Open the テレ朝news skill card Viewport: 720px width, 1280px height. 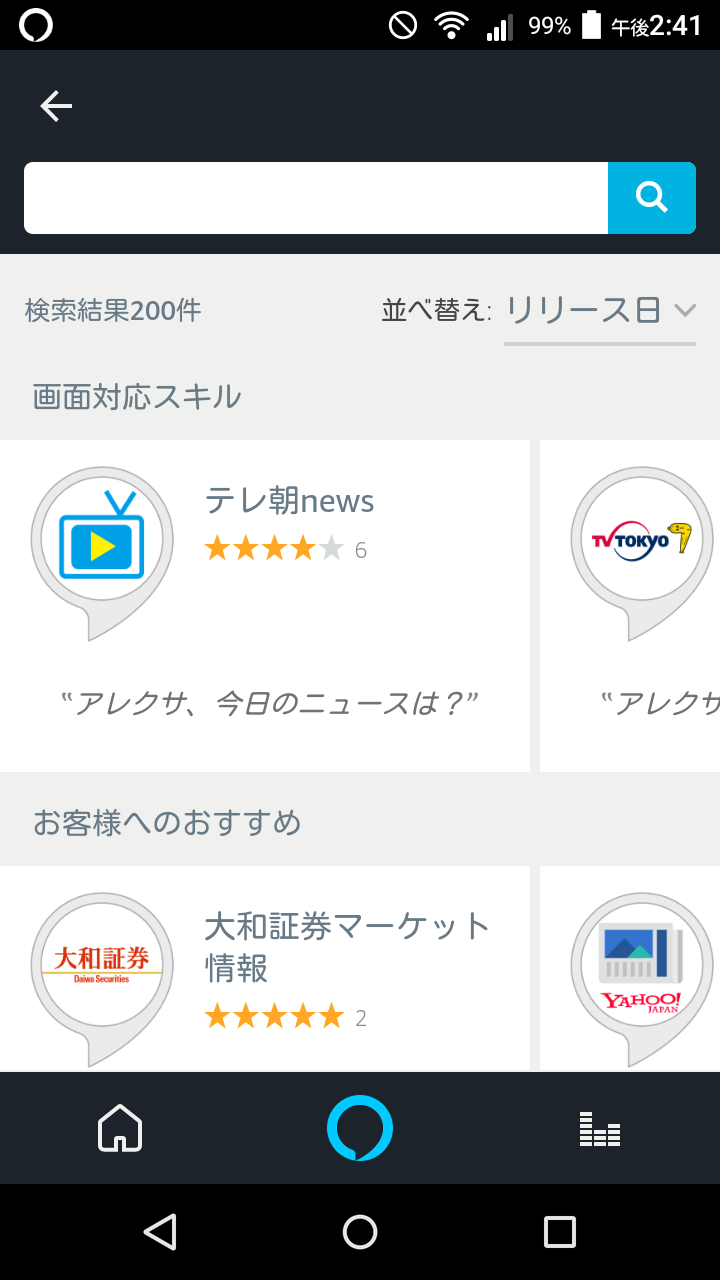click(x=264, y=606)
